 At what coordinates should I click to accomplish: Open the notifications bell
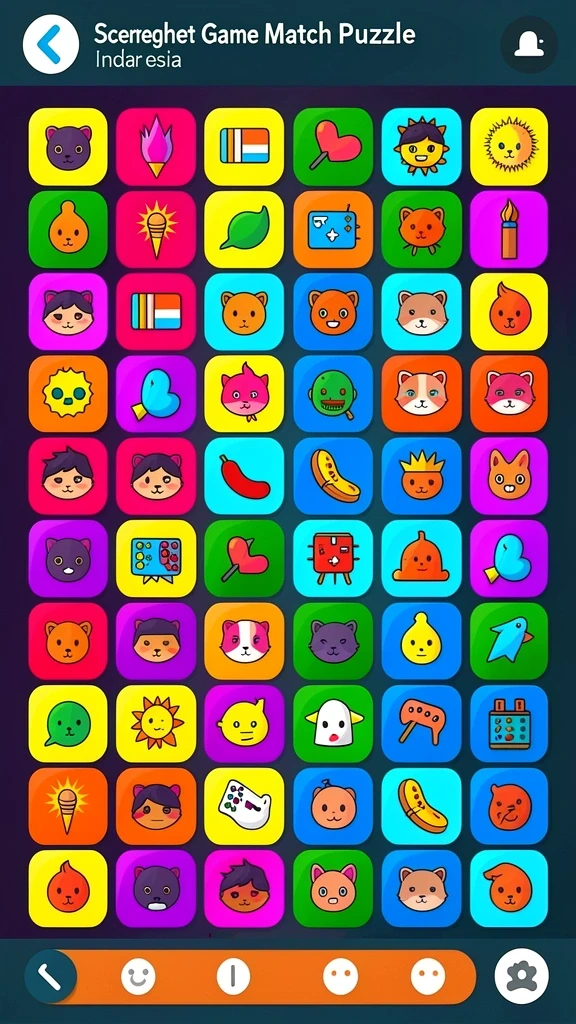[528, 44]
